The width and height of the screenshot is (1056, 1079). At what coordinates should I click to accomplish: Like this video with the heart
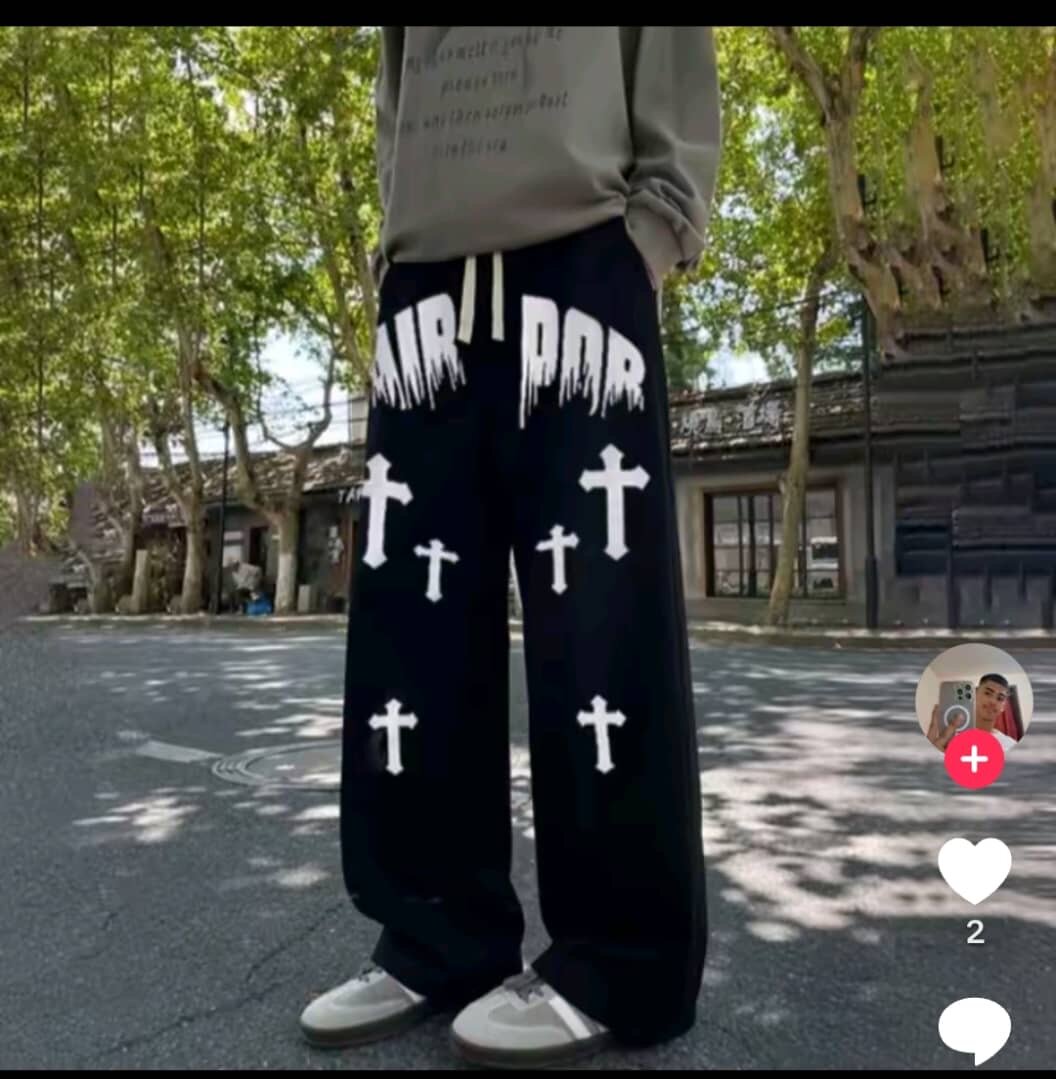(x=974, y=869)
